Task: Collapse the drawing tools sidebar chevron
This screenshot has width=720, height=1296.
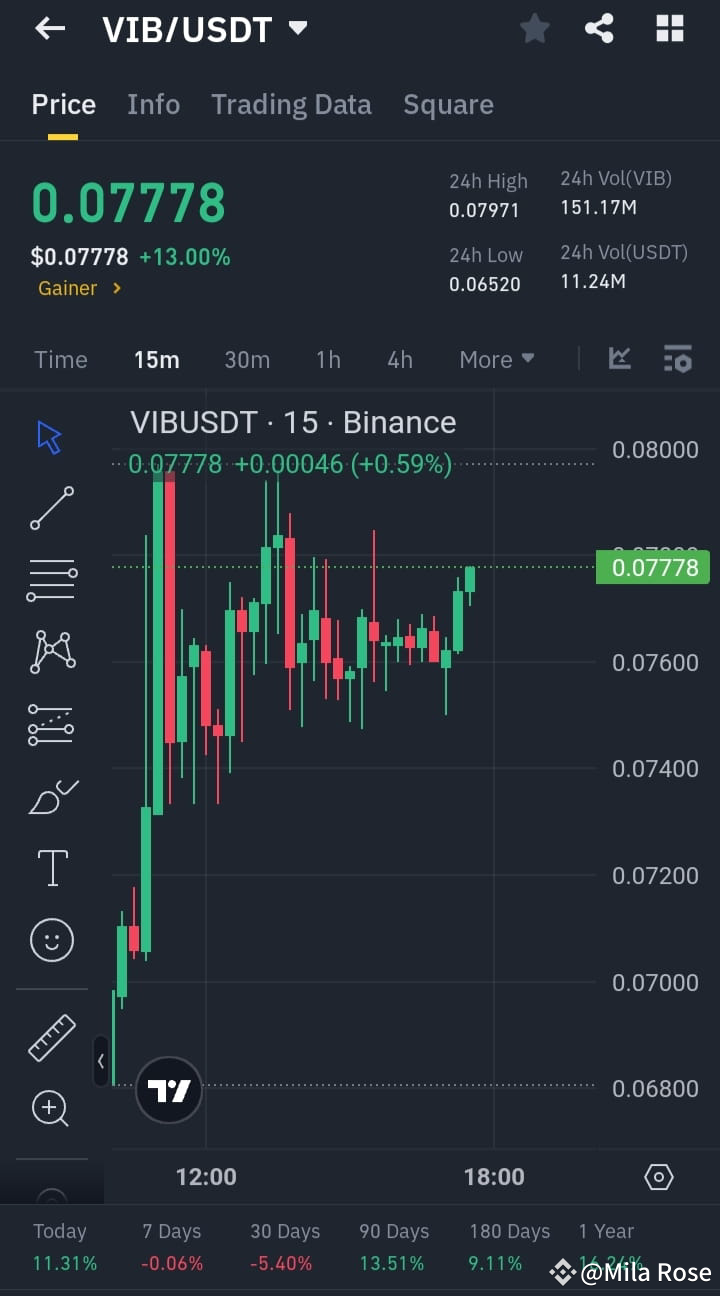Action: click(101, 1062)
